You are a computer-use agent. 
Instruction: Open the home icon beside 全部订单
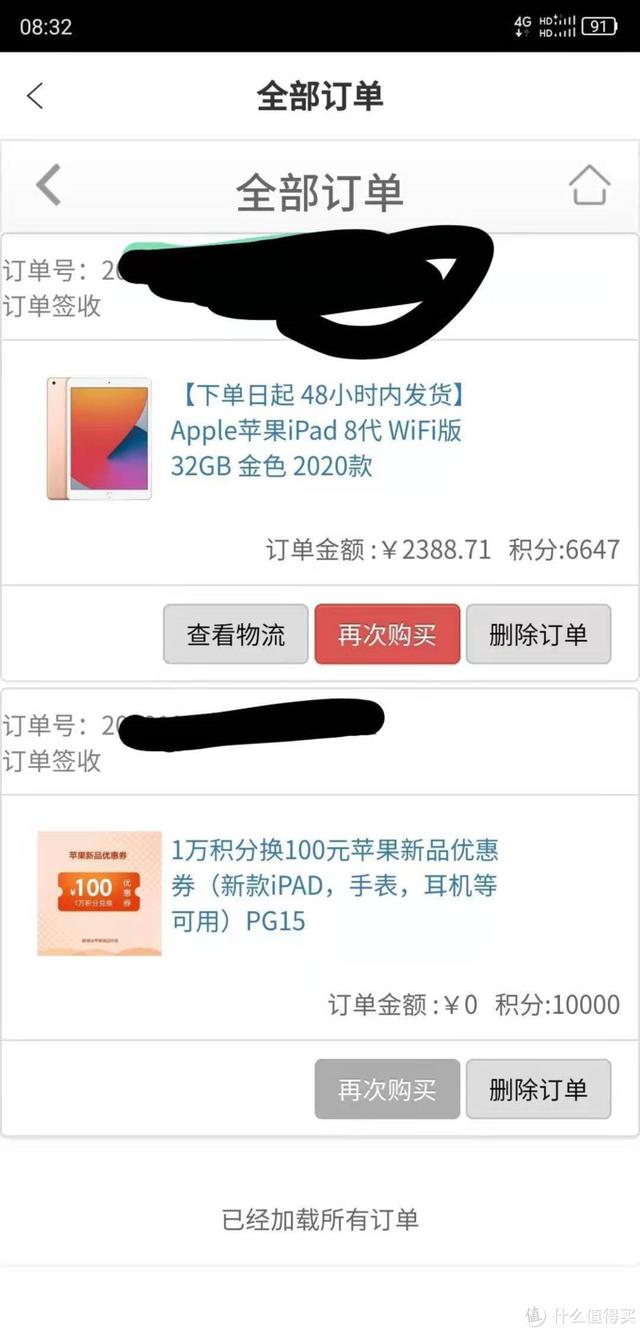click(x=589, y=184)
